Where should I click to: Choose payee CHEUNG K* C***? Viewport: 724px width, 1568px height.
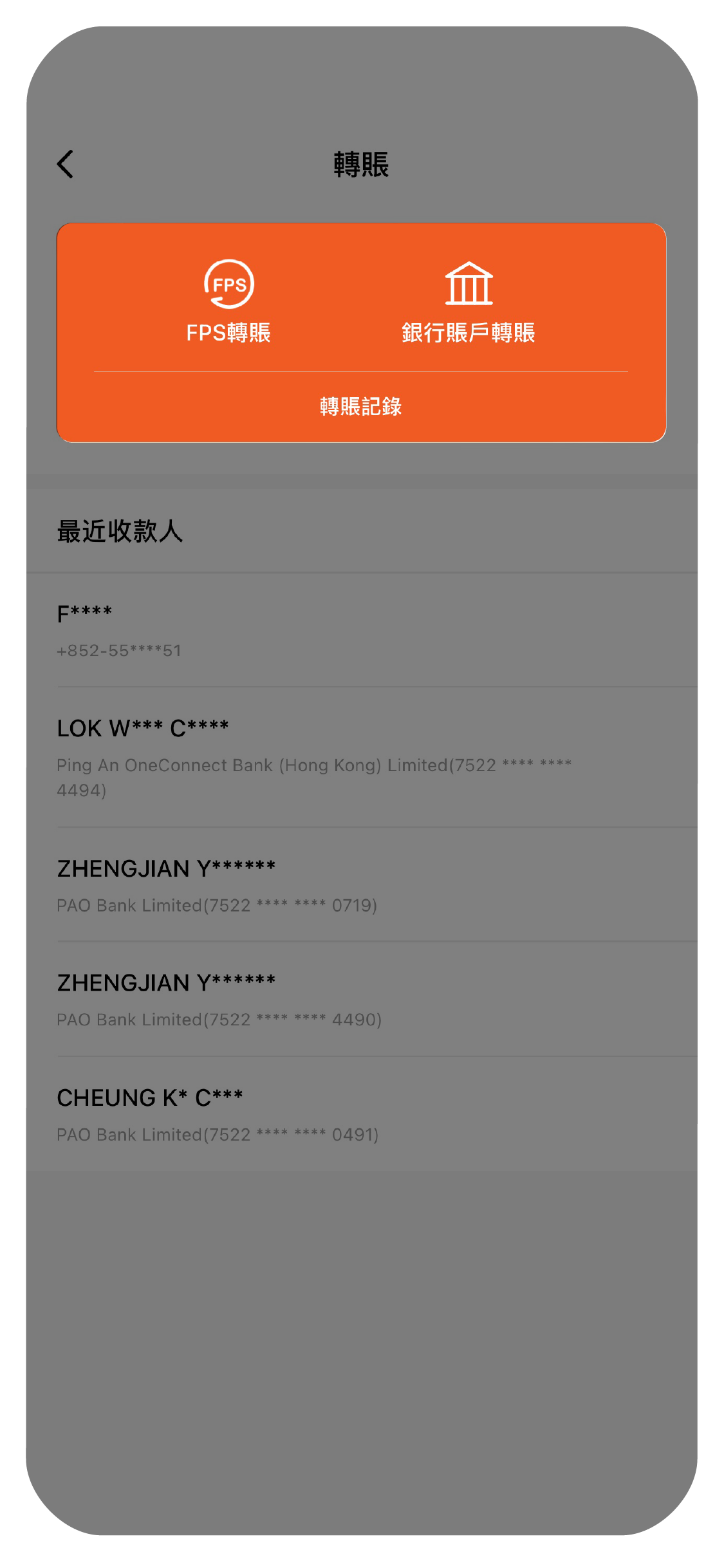pos(362,1114)
